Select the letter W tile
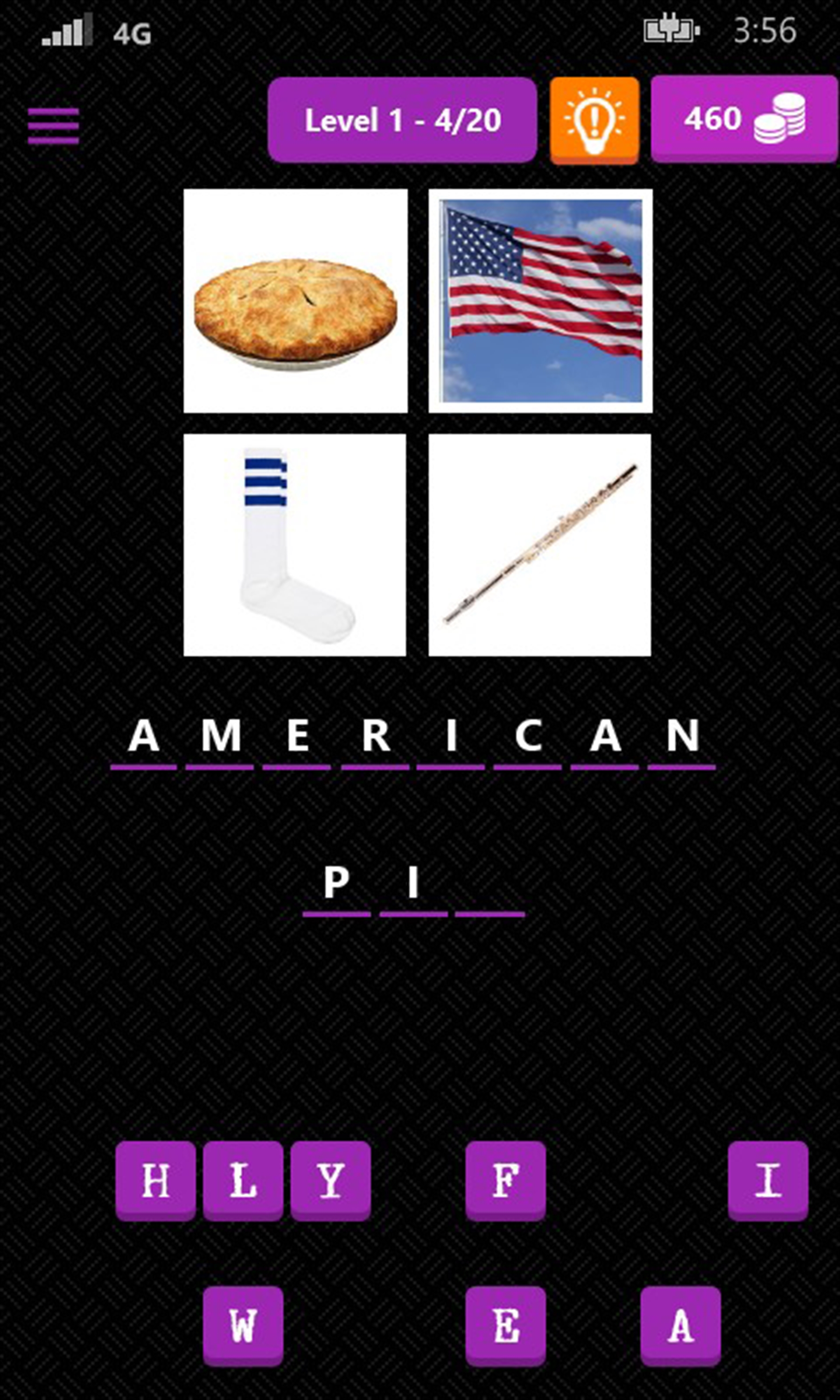840x1400 pixels. coord(243,1325)
